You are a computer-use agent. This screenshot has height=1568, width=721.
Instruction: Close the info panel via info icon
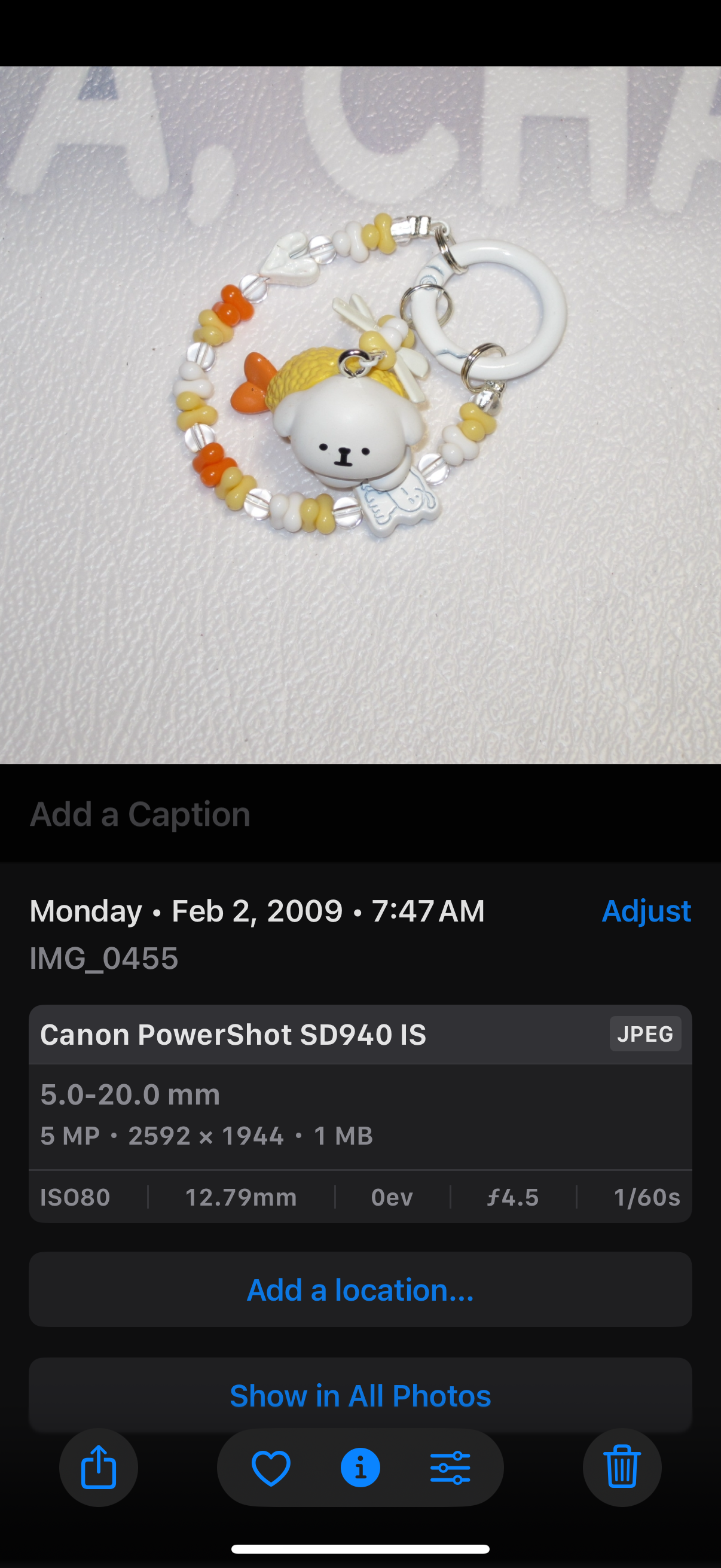pyautogui.click(x=360, y=1468)
